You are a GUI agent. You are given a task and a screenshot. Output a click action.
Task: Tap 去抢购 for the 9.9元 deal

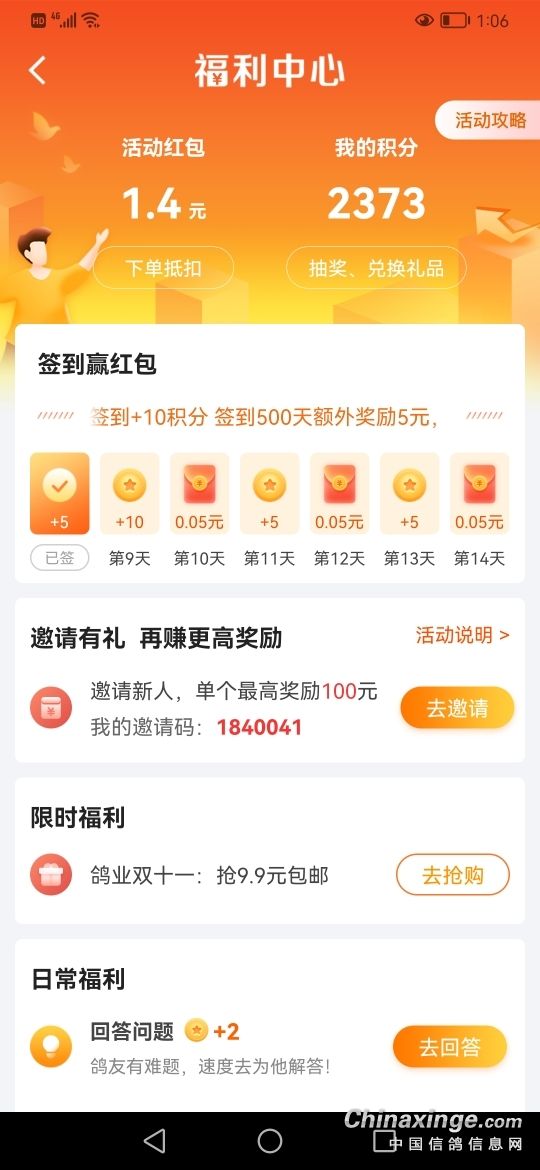pyautogui.click(x=453, y=875)
